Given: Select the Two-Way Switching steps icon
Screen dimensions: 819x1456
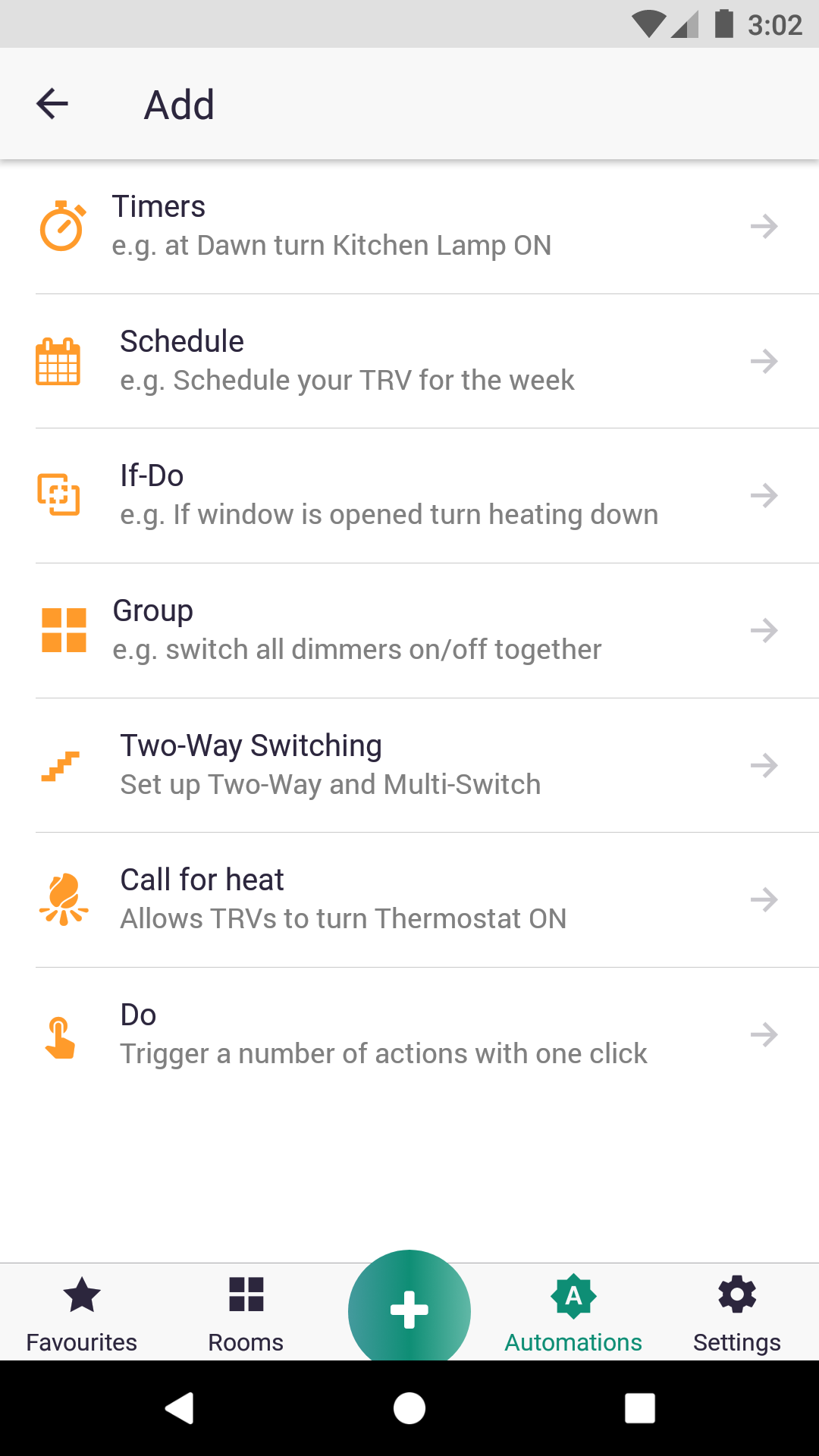Looking at the screenshot, I should [x=61, y=765].
